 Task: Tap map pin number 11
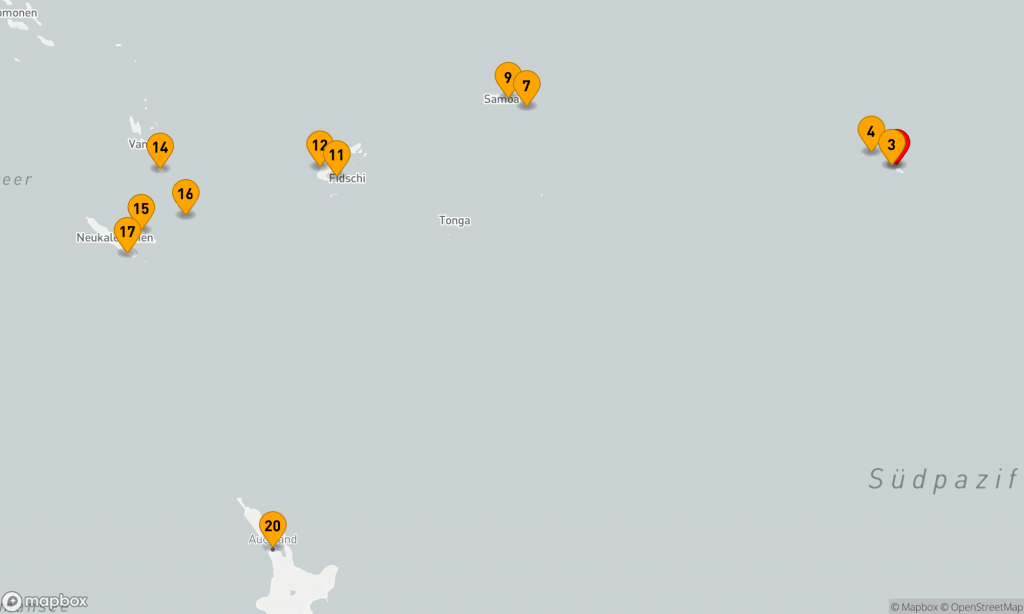(338, 155)
